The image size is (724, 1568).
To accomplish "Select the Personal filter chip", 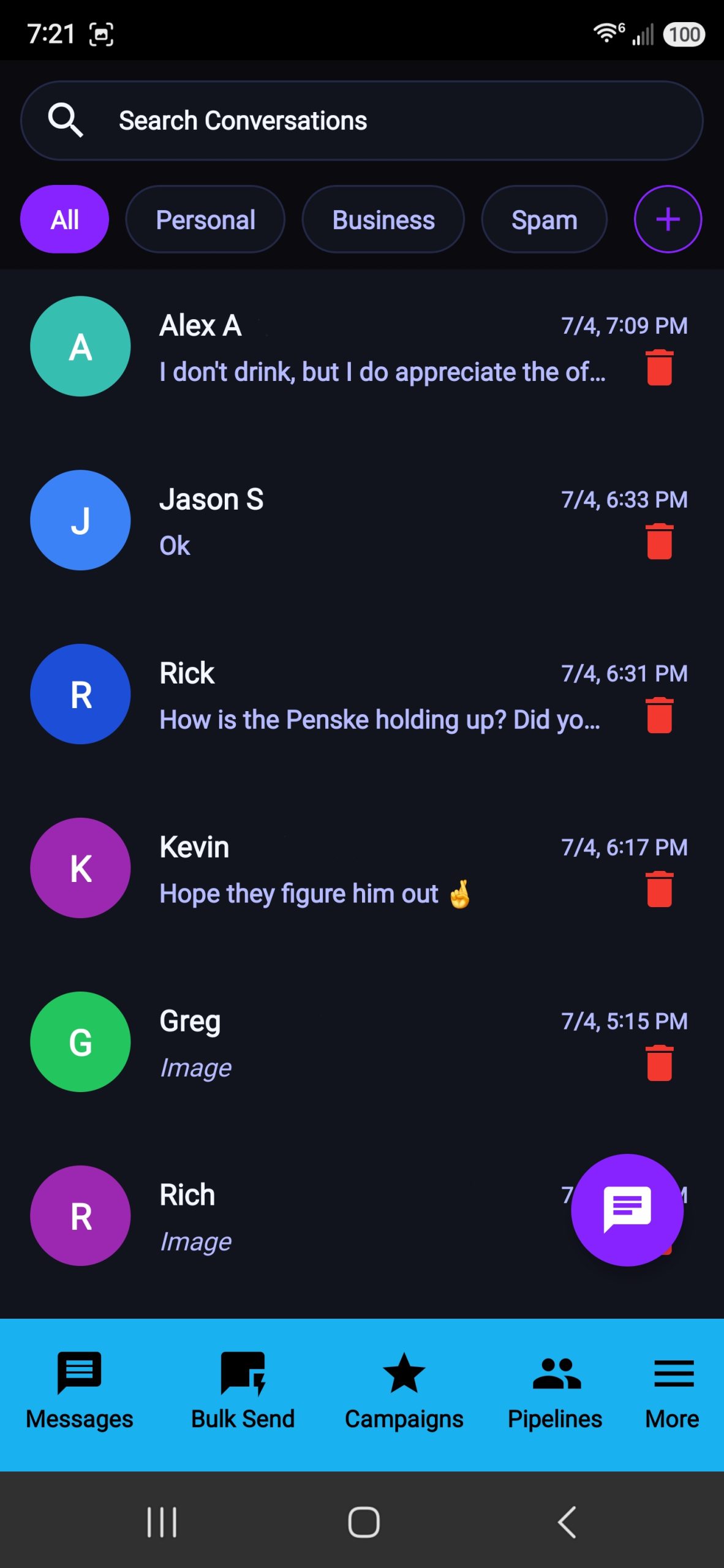I will click(x=205, y=220).
